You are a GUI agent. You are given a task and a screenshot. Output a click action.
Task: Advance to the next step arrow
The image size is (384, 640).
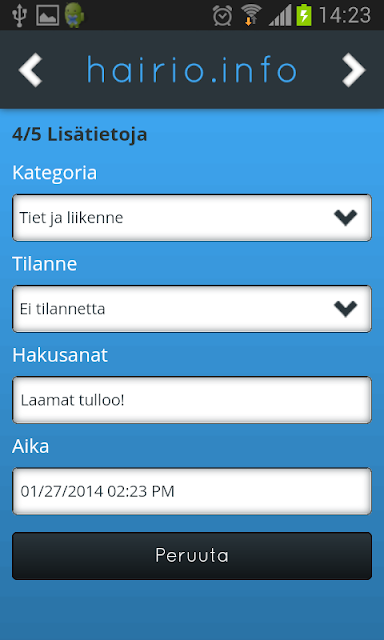(x=353, y=70)
